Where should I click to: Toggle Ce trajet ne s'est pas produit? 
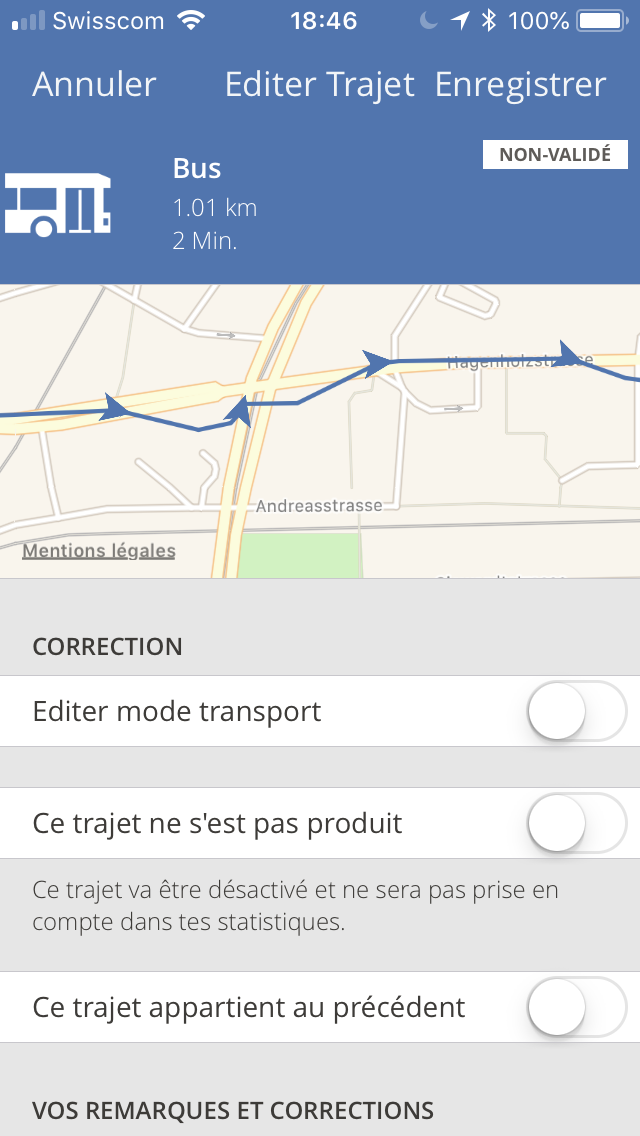576,823
